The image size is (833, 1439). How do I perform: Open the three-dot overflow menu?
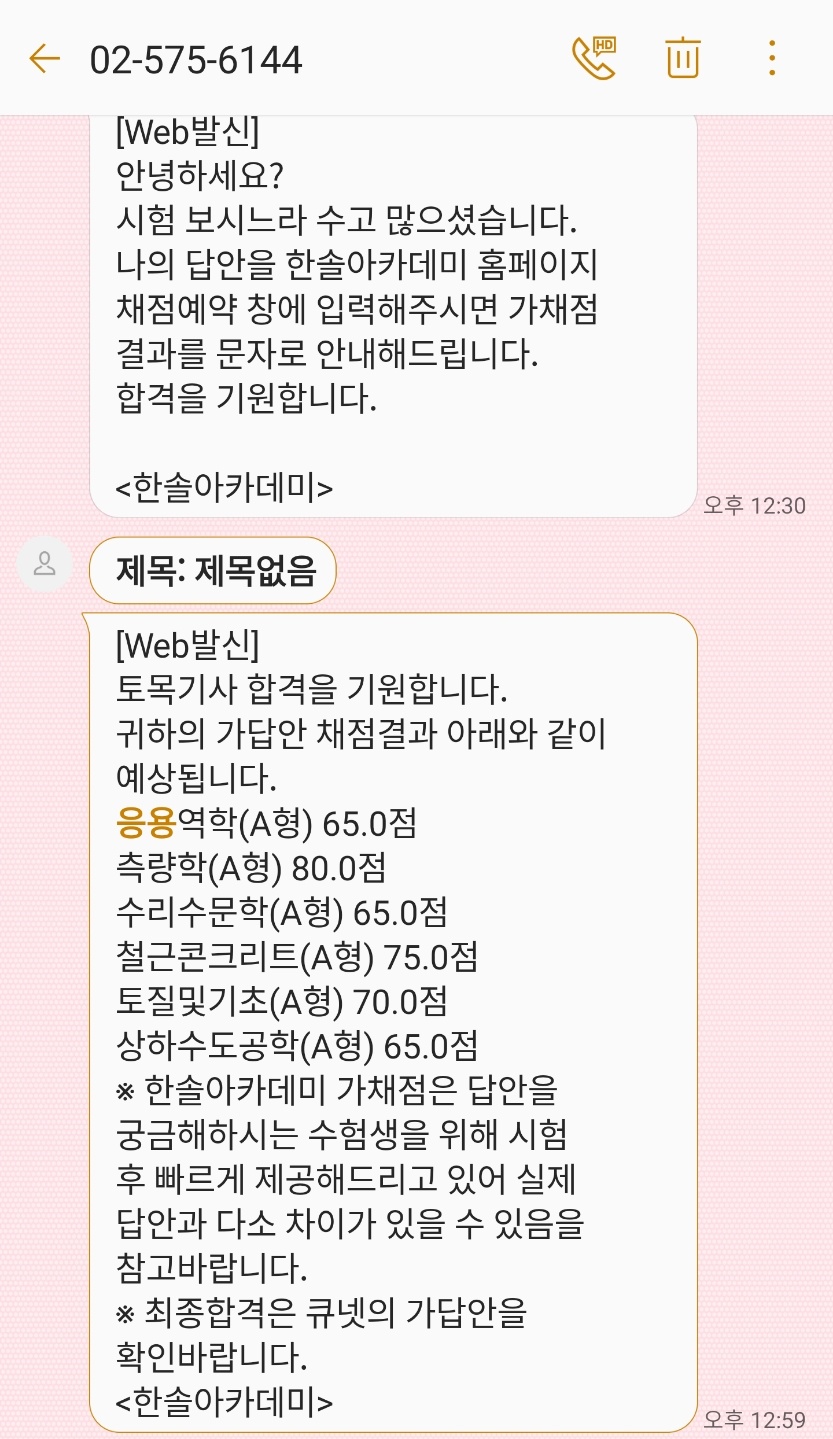(x=772, y=58)
